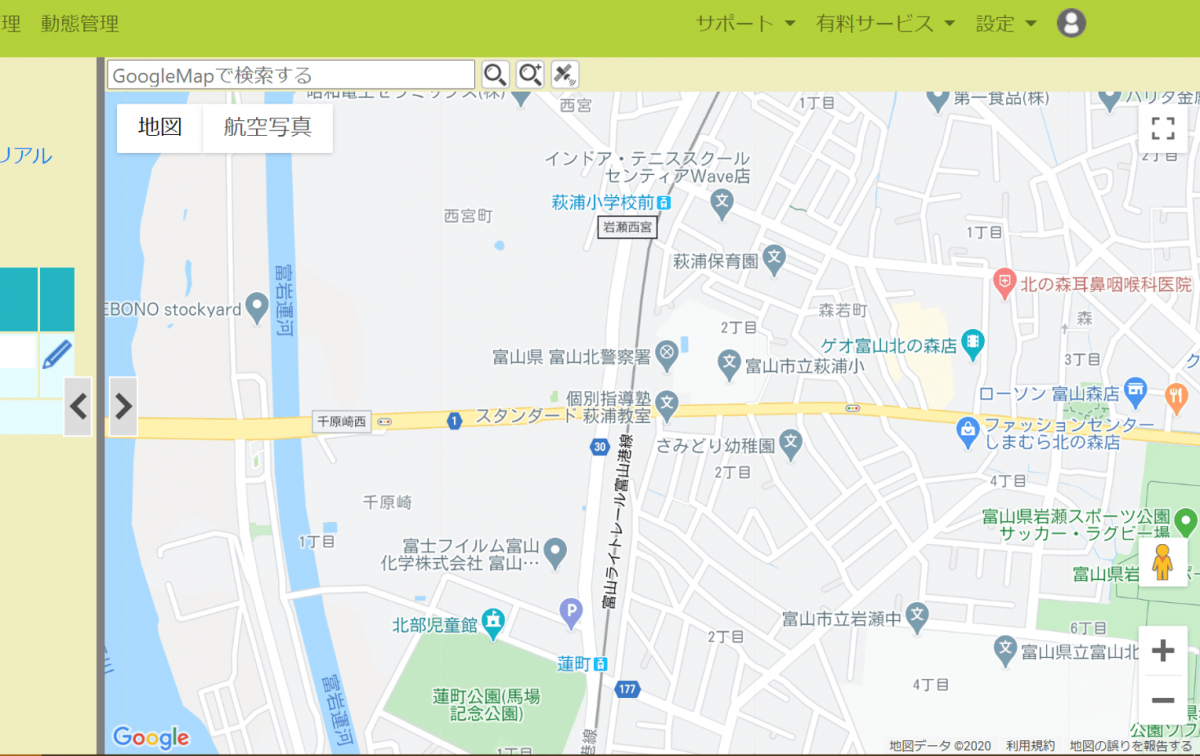The image size is (1200, 756).
Task: Collapse side panel with left arrow
Action: (x=78, y=406)
